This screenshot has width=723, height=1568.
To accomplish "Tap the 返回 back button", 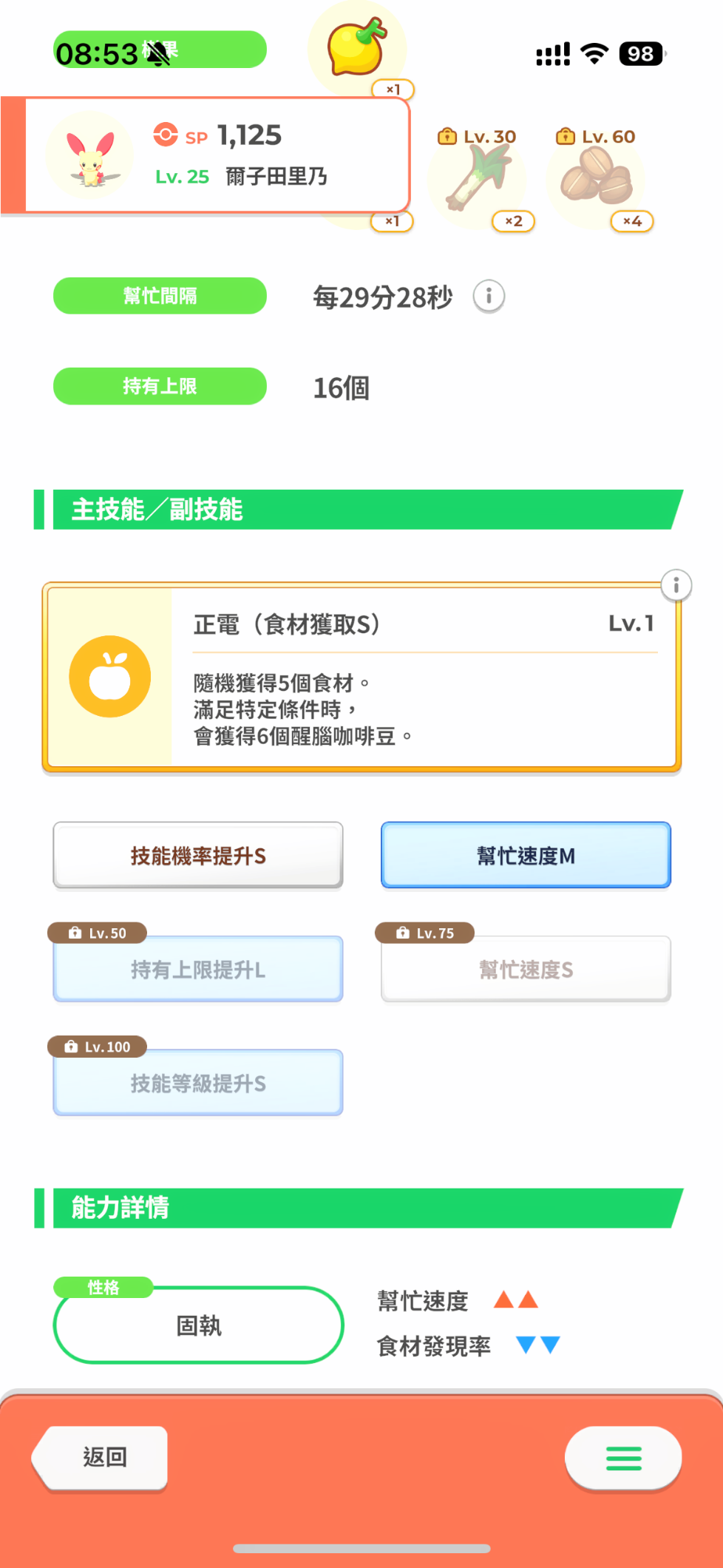I will tap(101, 1457).
